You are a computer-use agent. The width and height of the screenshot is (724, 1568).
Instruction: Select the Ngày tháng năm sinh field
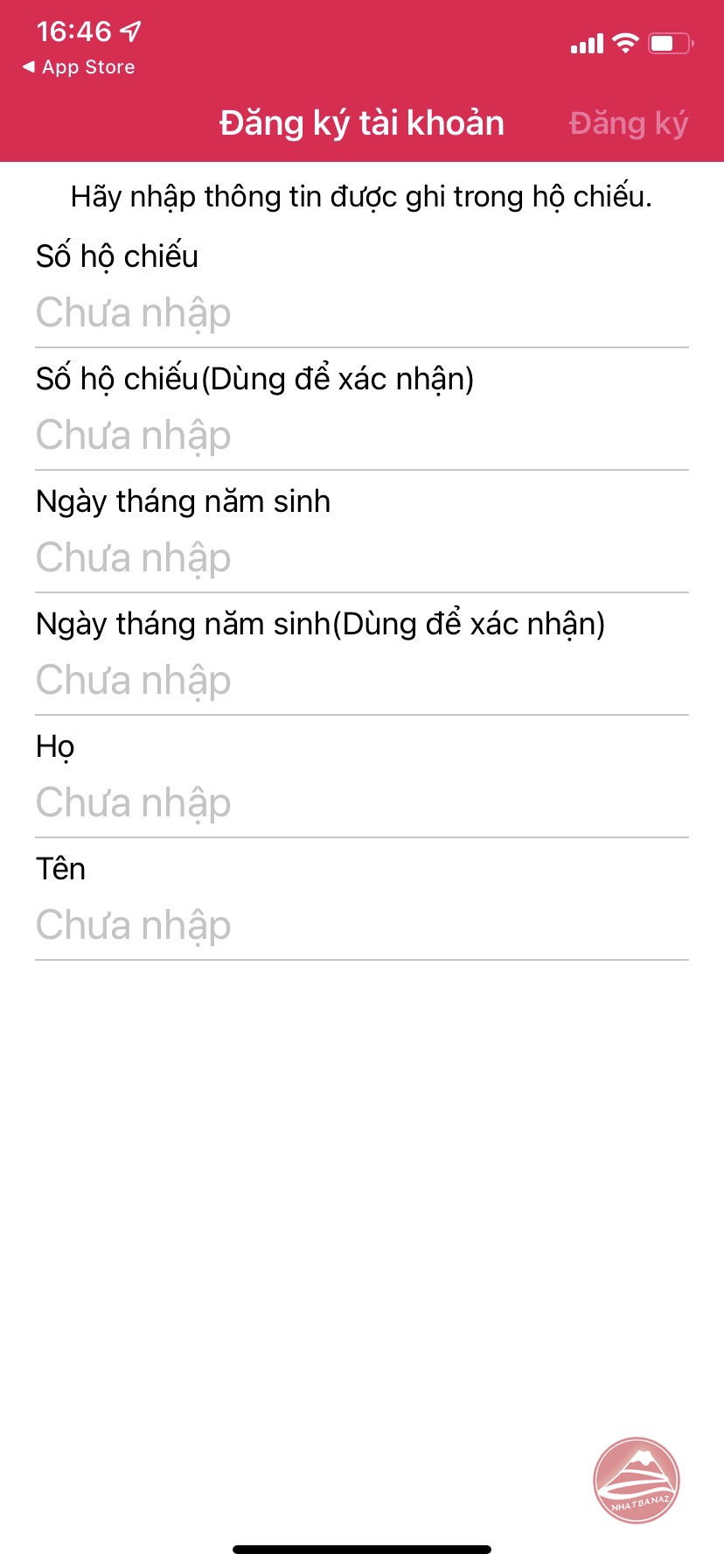(362, 558)
